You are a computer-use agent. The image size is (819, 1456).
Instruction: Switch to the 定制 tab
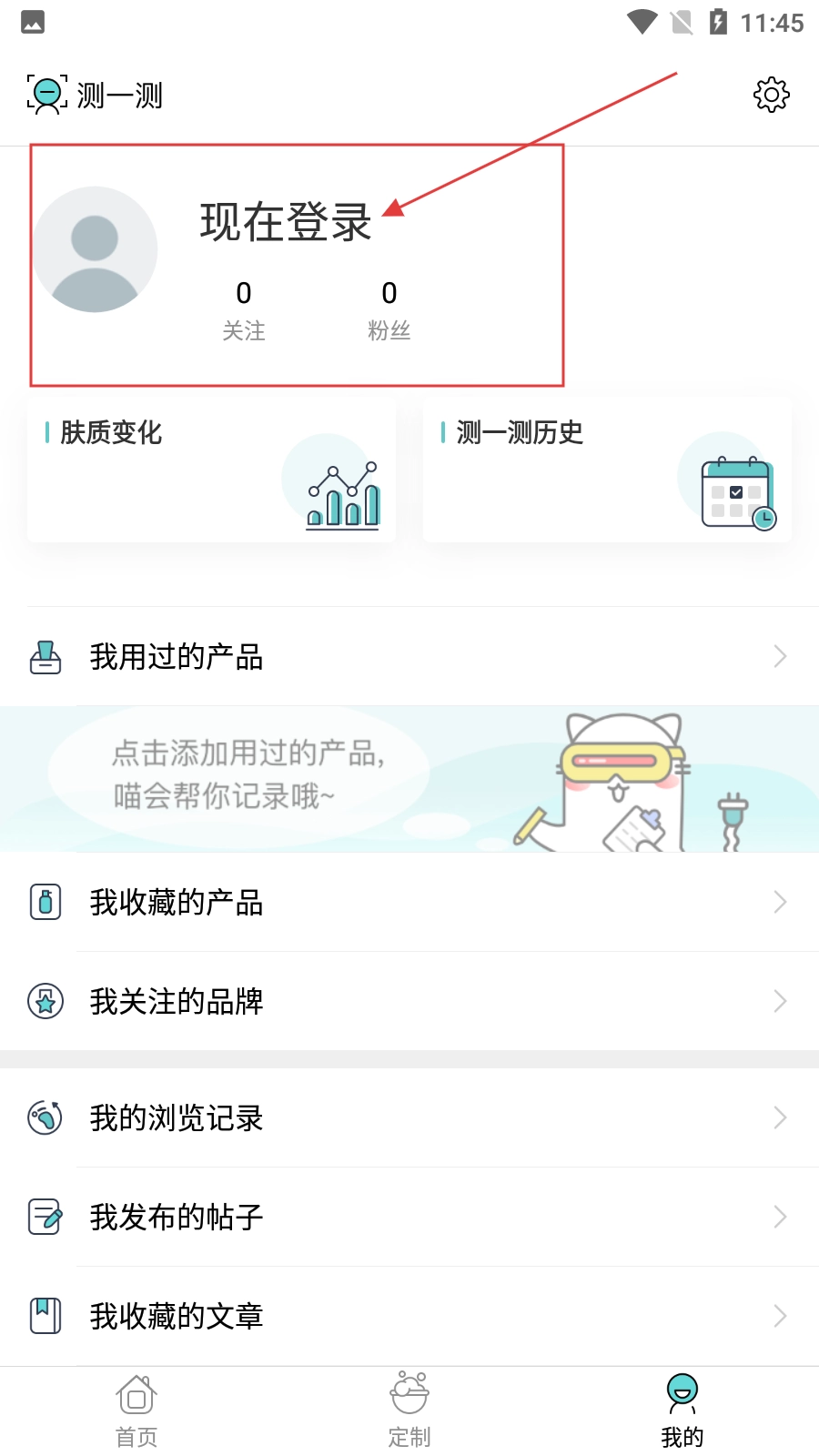pos(409,1410)
